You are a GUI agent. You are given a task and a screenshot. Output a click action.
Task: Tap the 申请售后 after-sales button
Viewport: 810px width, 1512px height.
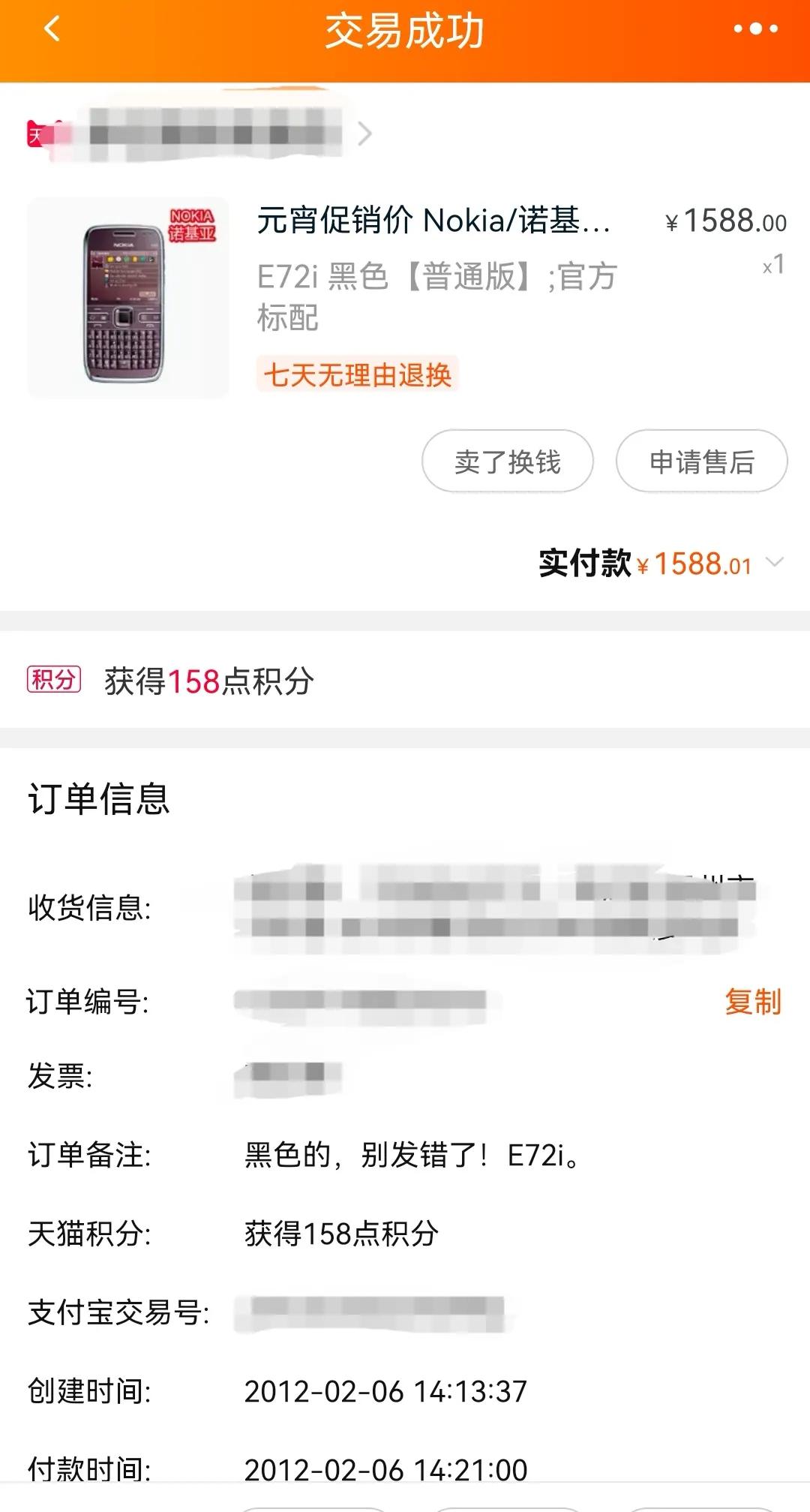(x=701, y=462)
